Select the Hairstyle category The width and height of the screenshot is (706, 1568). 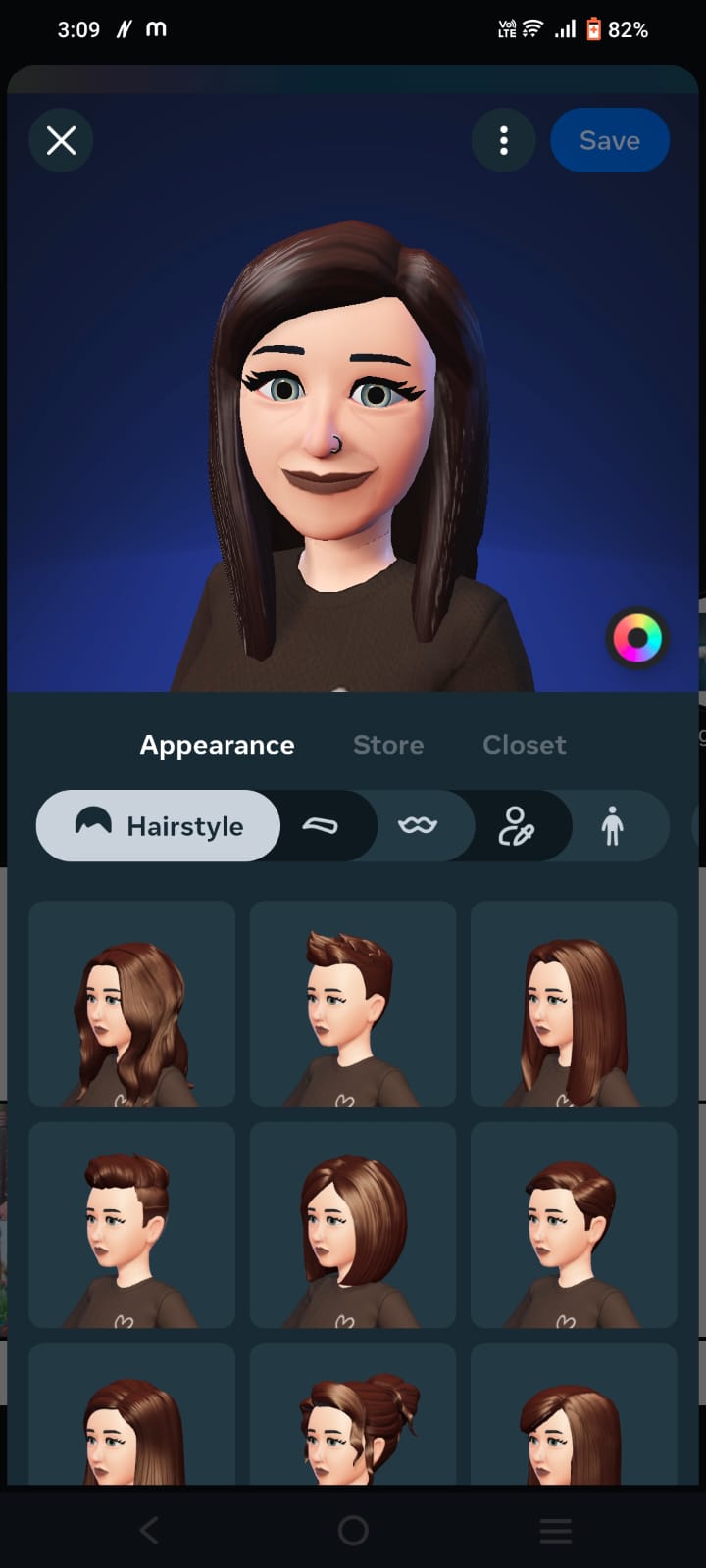pos(159,826)
